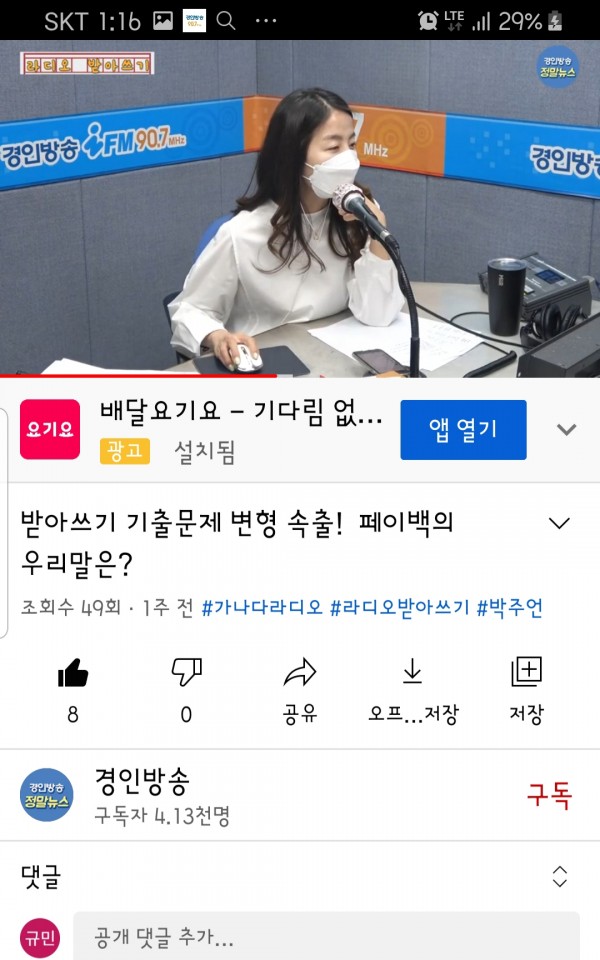Add a public comment
Image resolution: width=600 pixels, height=960 pixels.
click(325, 938)
